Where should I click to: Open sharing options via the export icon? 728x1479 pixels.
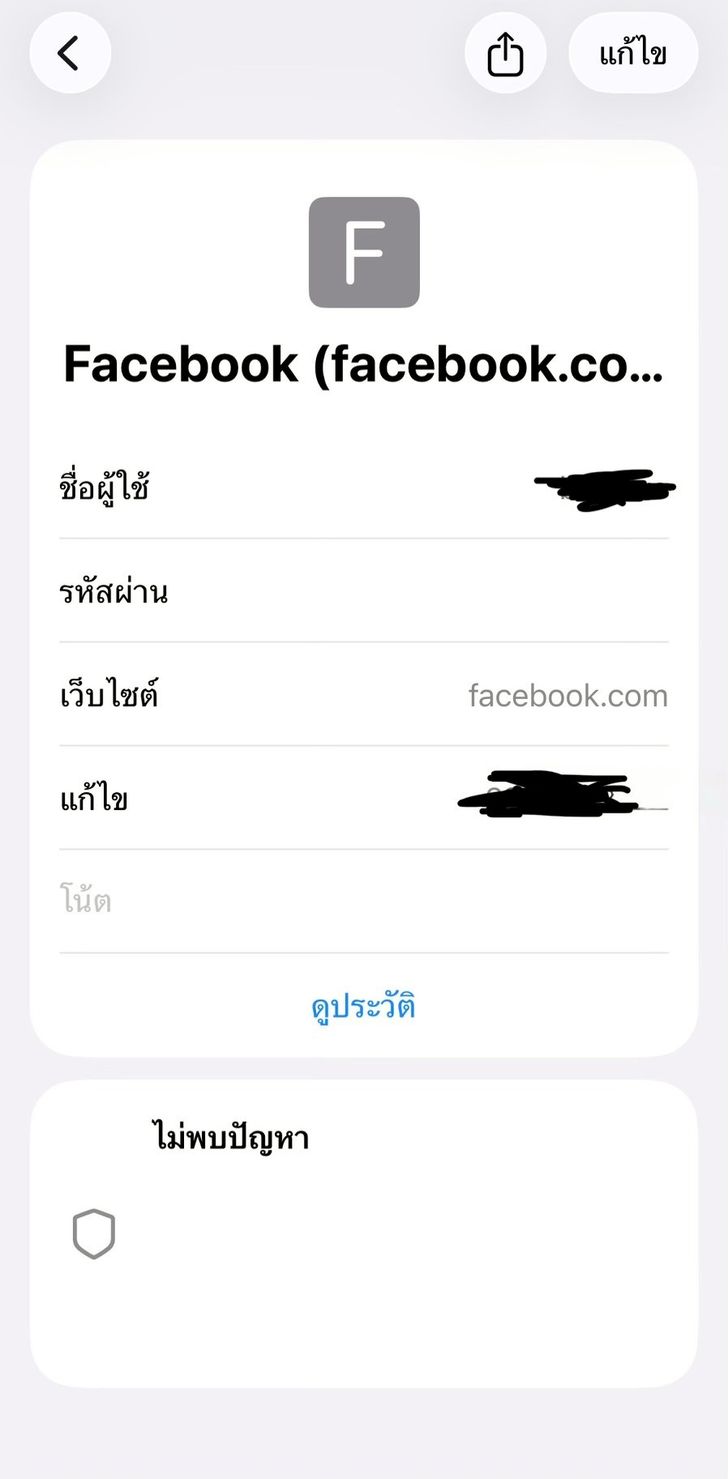(x=505, y=53)
